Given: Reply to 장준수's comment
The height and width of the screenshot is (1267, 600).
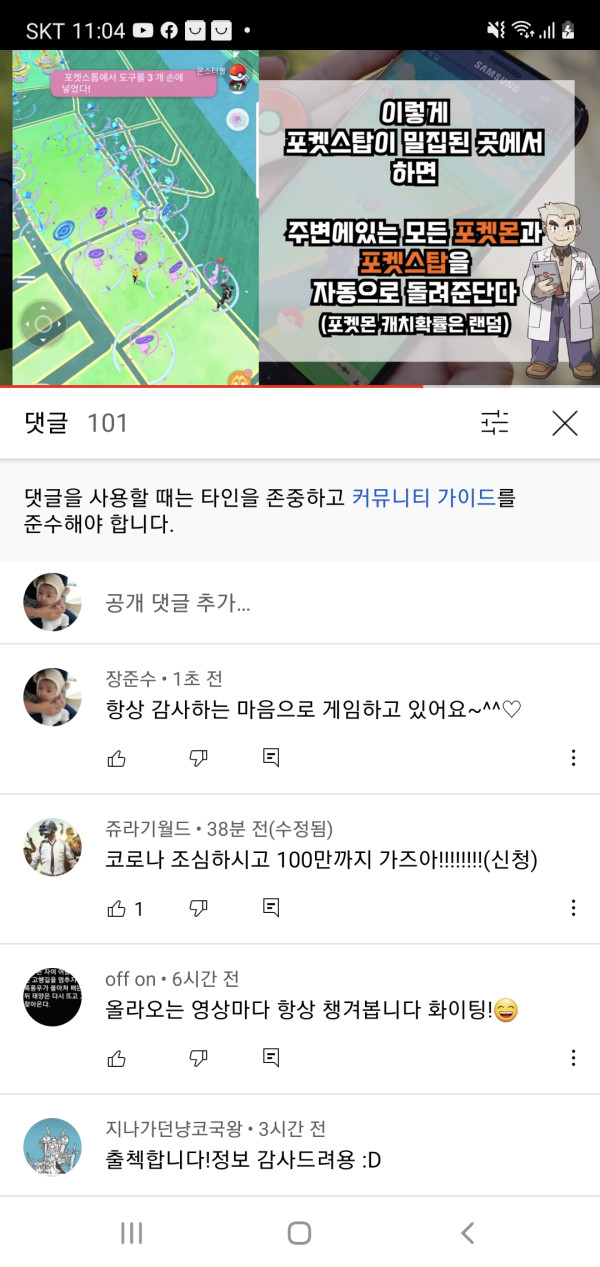Looking at the screenshot, I should coord(271,758).
